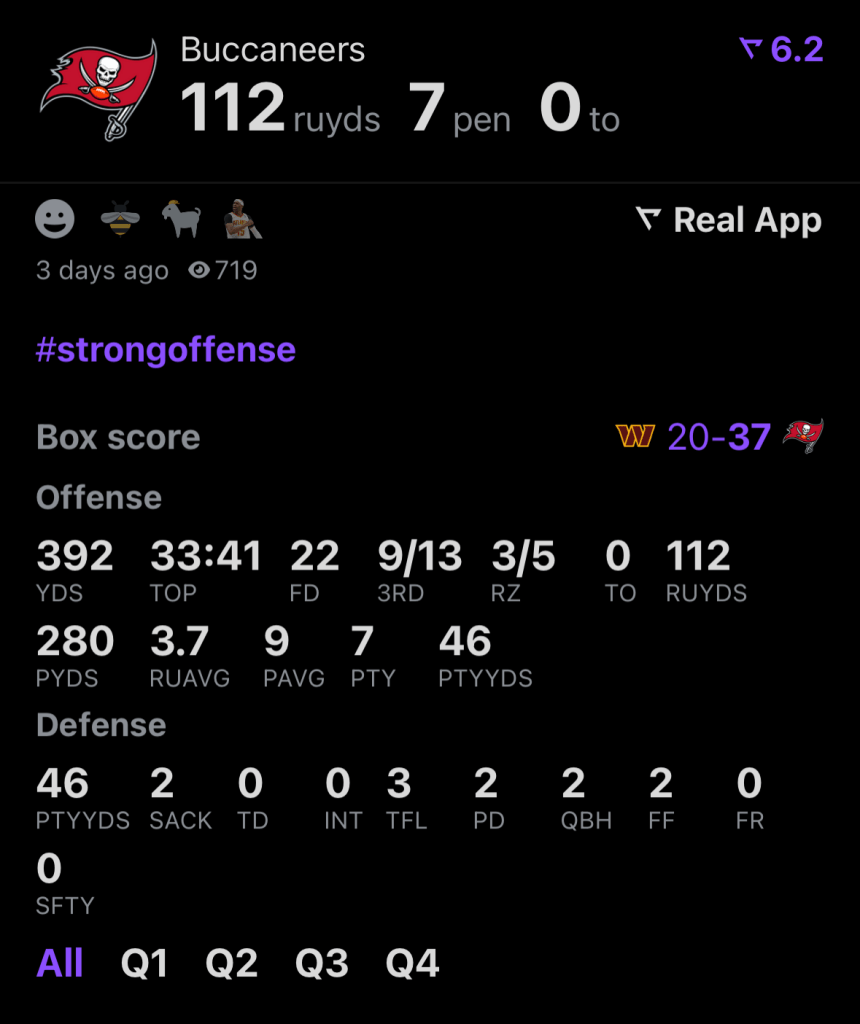View the Q3 box score
The width and height of the screenshot is (860, 1024).
pos(322,964)
